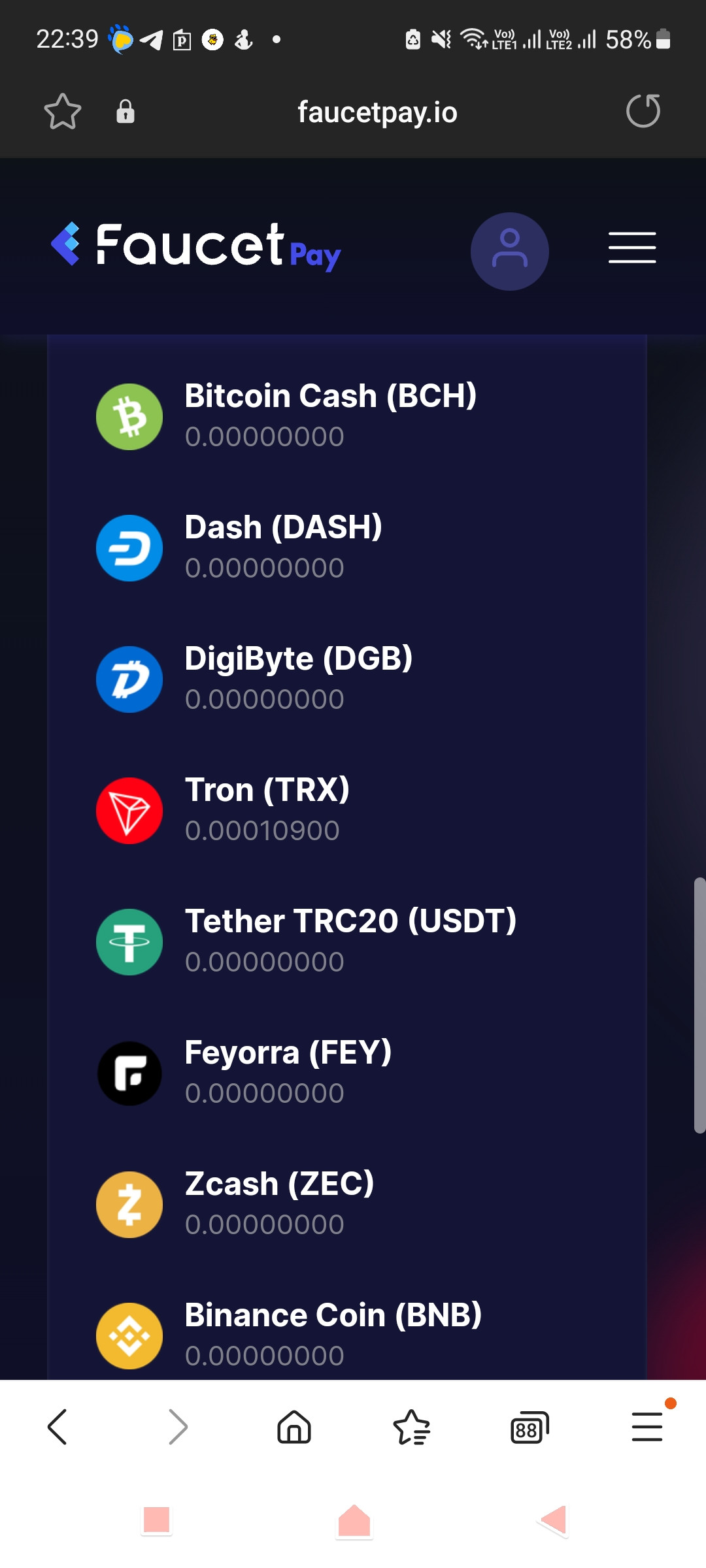Open the FaucetPay hamburger menu
Image resolution: width=706 pixels, height=1568 pixels.
coord(632,248)
